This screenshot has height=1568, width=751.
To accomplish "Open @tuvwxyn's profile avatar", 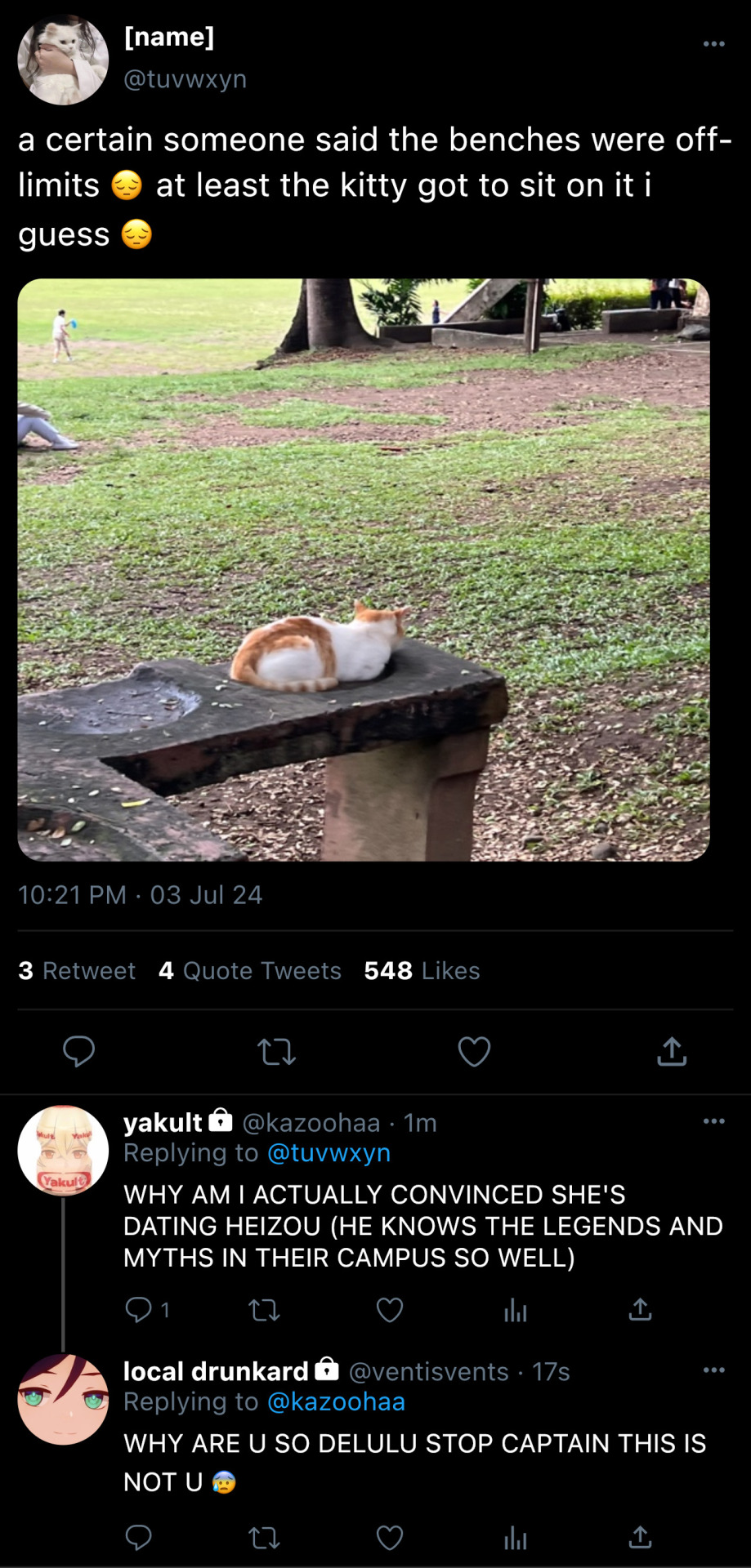I will [63, 60].
